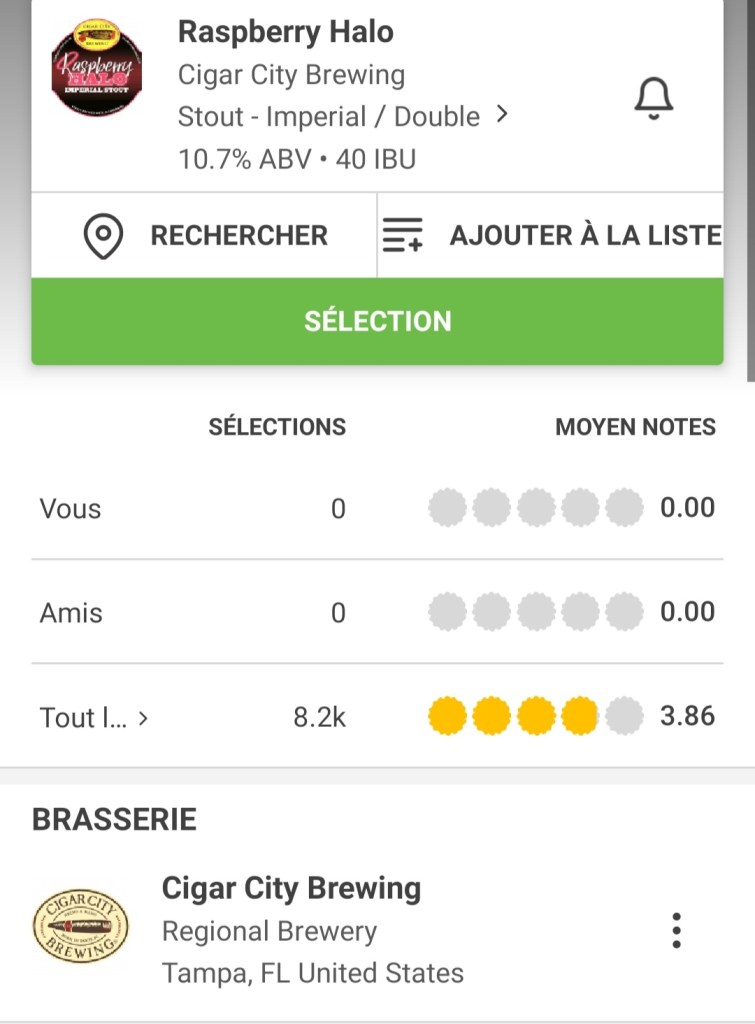Tap the notification bell for Raspberry Halo

click(654, 98)
